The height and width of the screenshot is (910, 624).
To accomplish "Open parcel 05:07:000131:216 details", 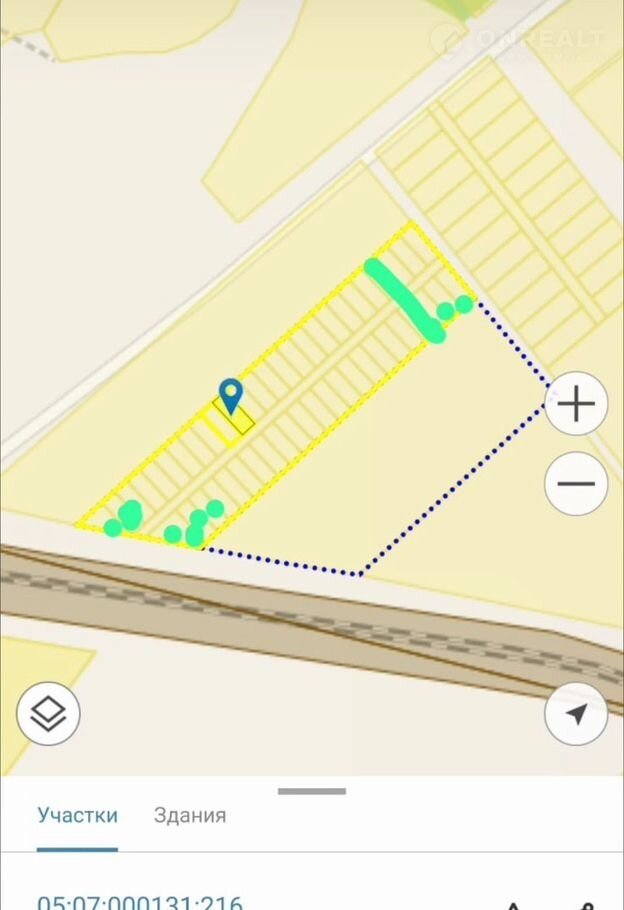I will [140, 900].
